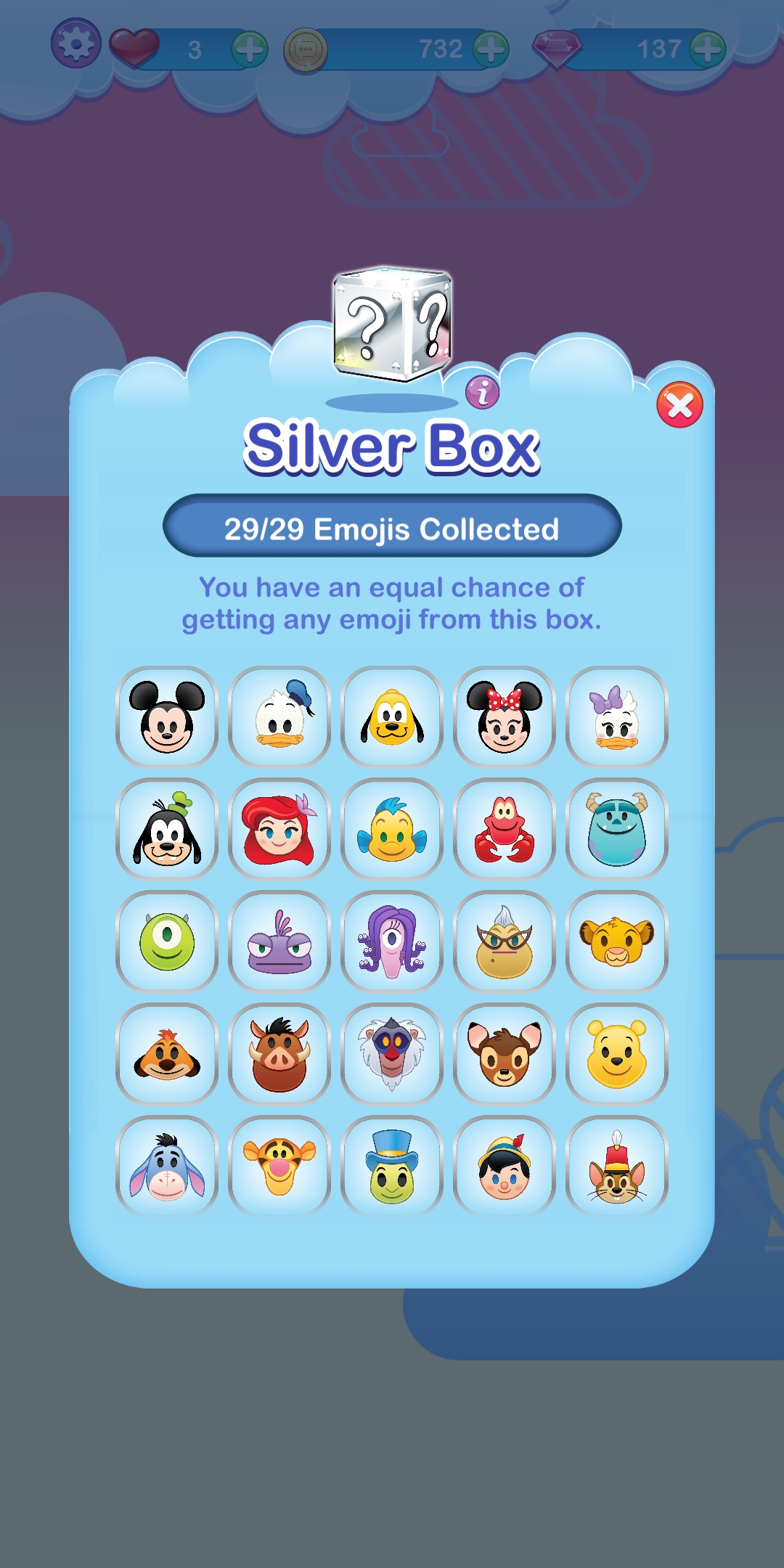Image resolution: width=784 pixels, height=1568 pixels.
Task: Tap the Simba emoji
Action: pyautogui.click(x=616, y=940)
